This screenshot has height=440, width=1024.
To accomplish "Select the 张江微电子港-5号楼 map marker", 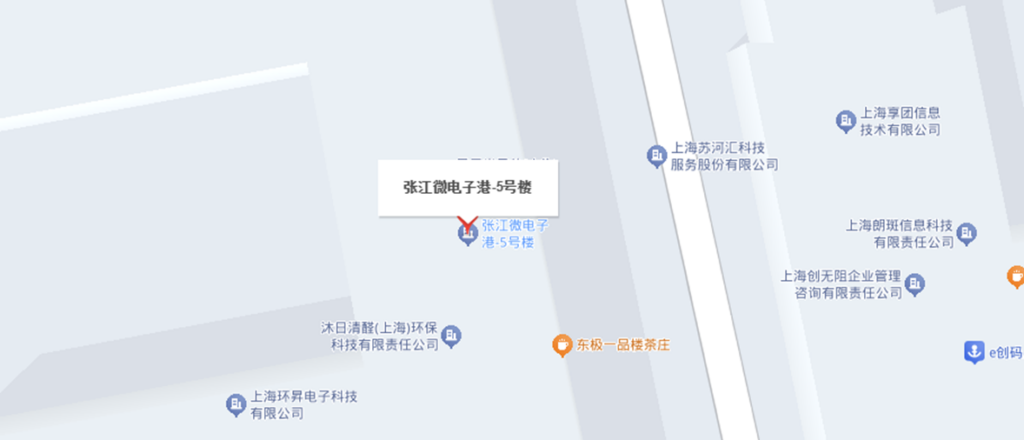I will point(466,235).
